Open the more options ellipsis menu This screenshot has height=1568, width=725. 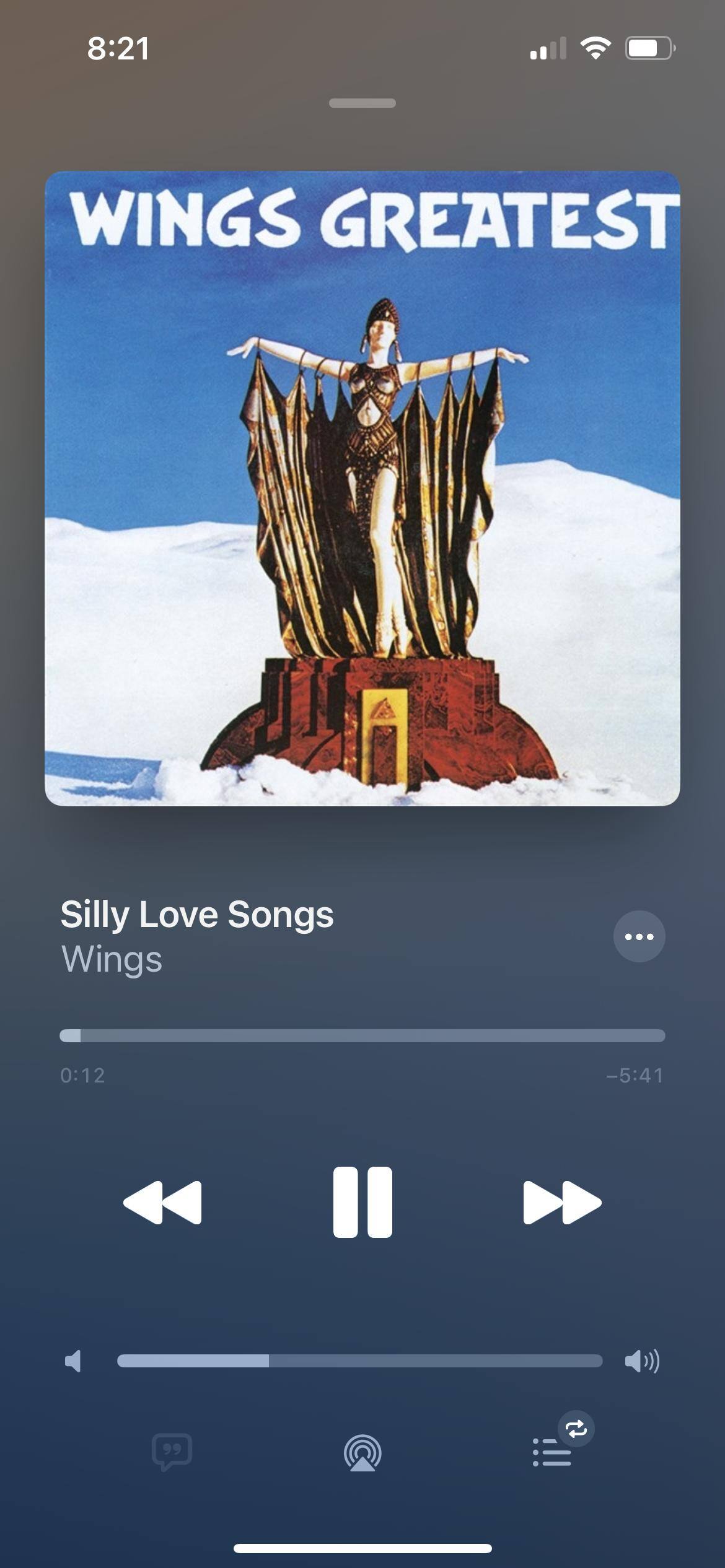(x=639, y=936)
